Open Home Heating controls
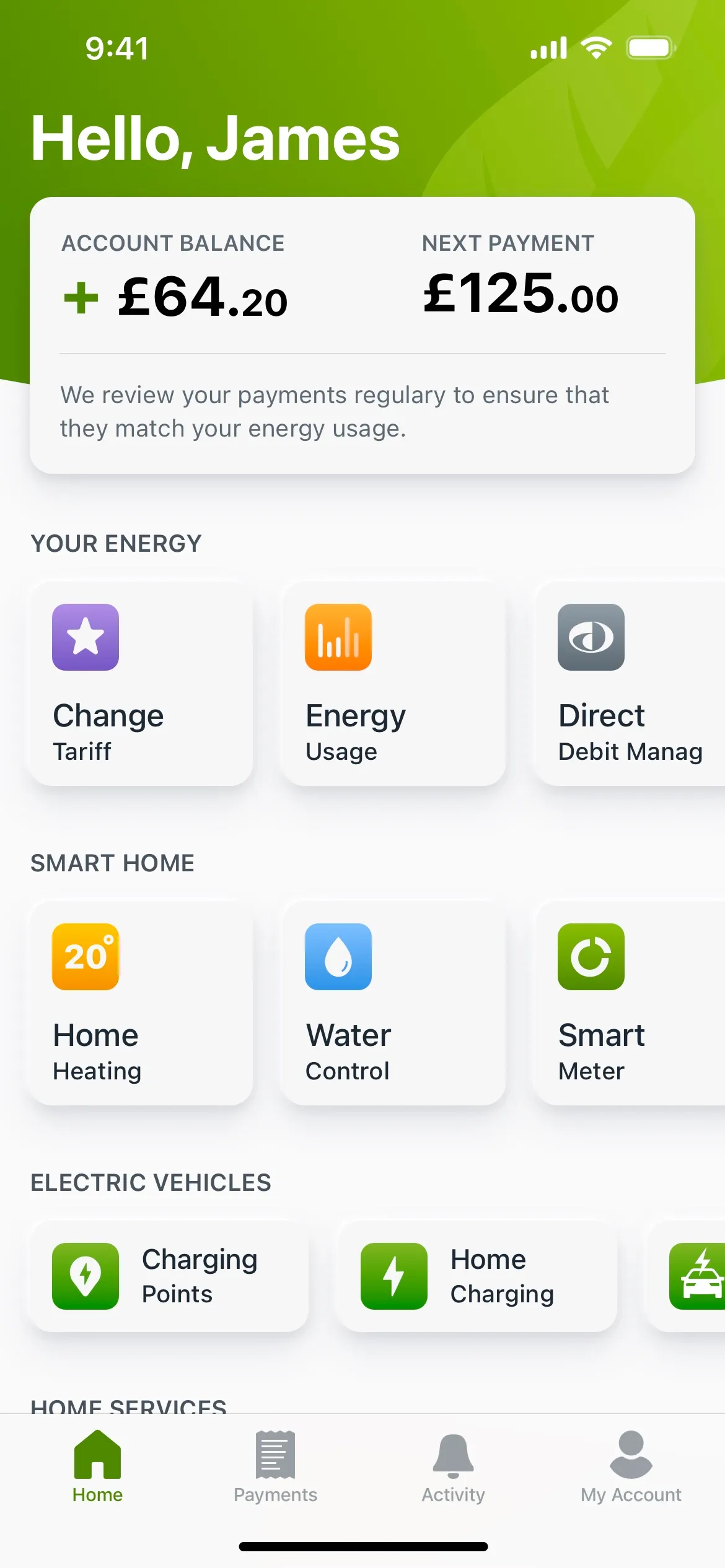This screenshot has width=725, height=1568. [x=141, y=1003]
